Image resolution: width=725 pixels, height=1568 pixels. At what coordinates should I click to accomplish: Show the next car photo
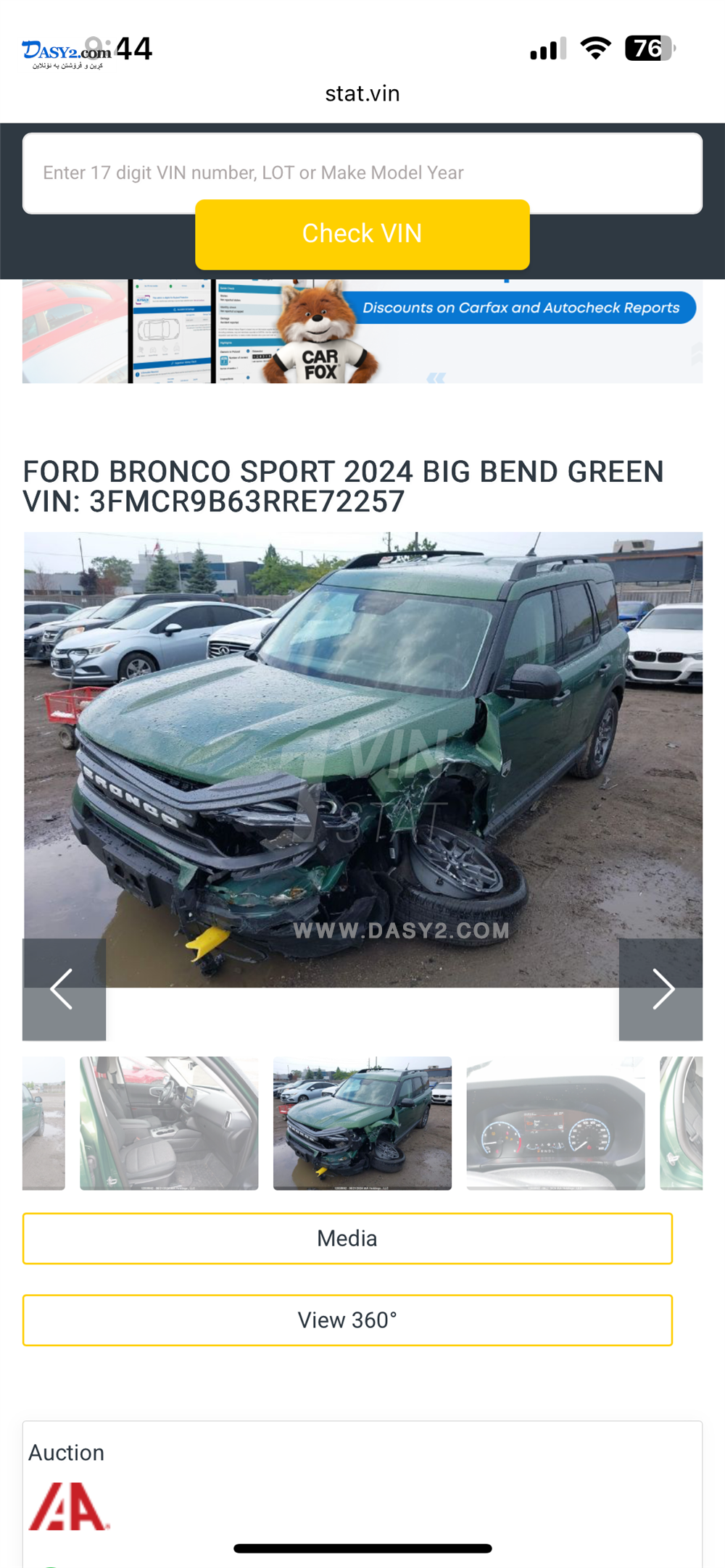pos(660,989)
